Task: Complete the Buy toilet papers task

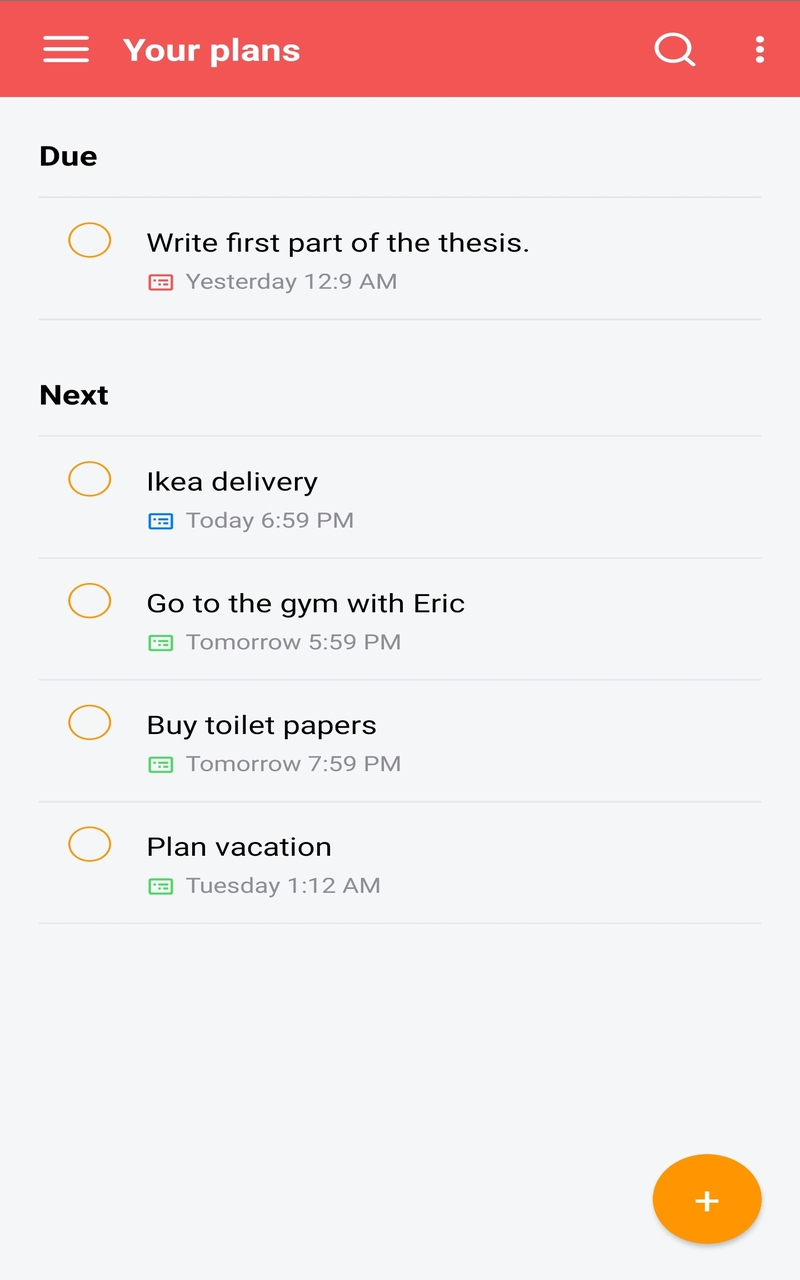Action: click(x=89, y=722)
